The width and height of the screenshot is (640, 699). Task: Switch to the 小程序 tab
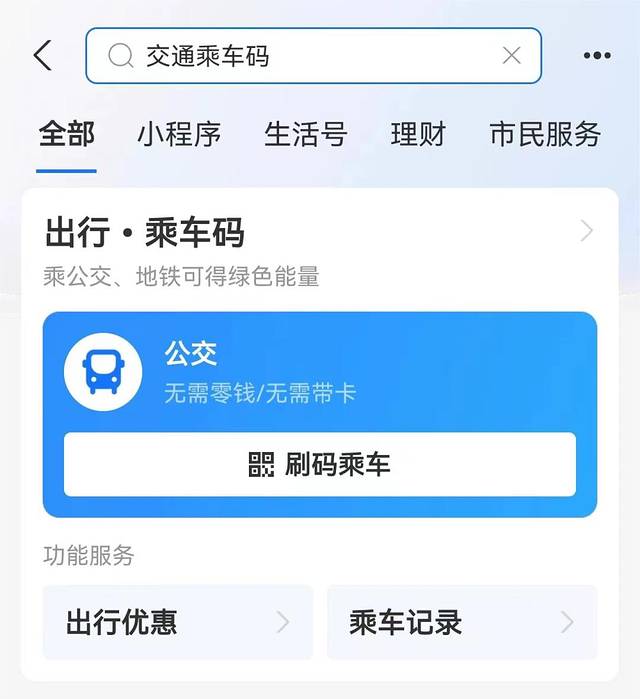pos(179,134)
